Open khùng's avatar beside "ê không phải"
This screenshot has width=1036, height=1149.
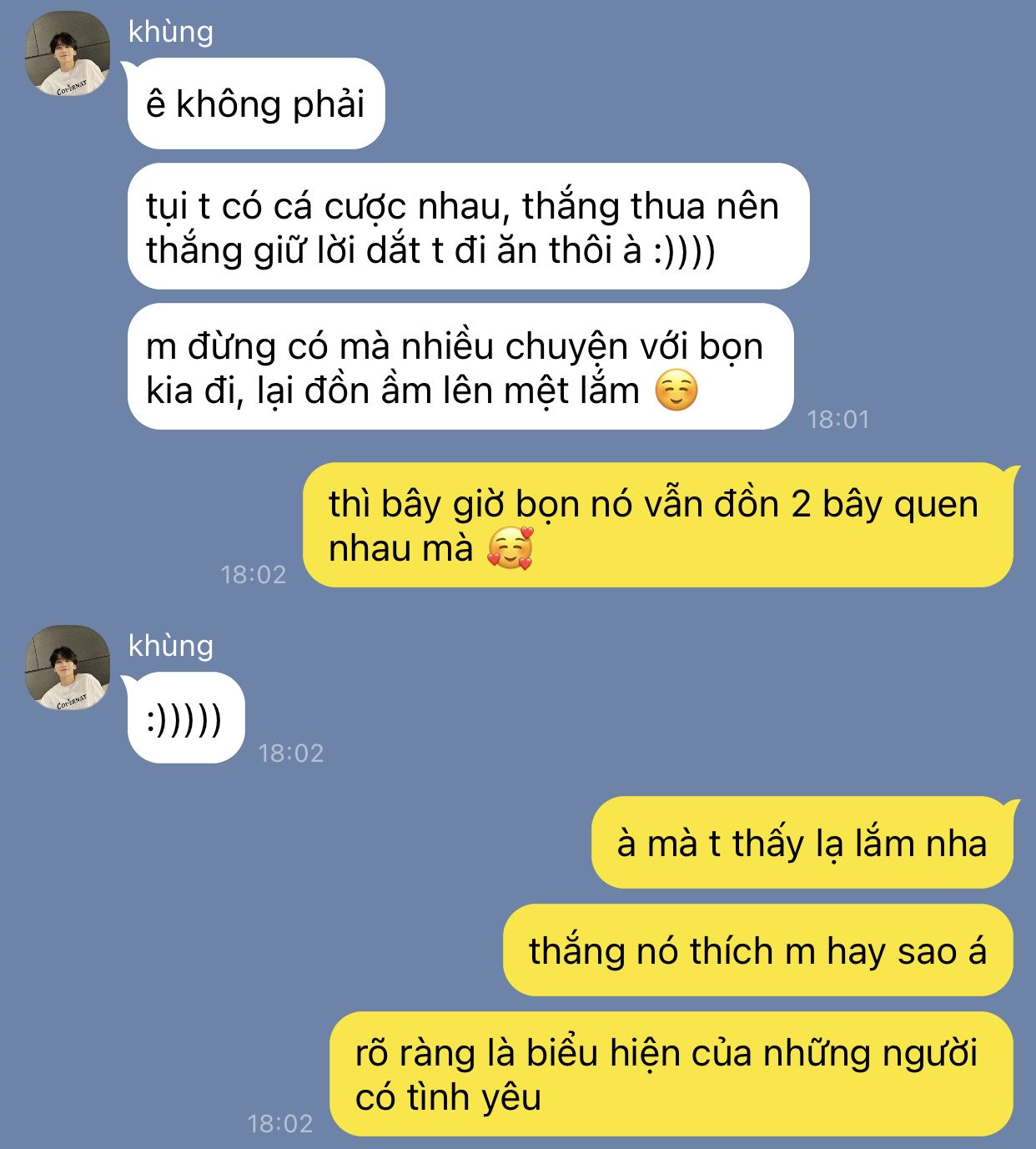click(x=68, y=54)
